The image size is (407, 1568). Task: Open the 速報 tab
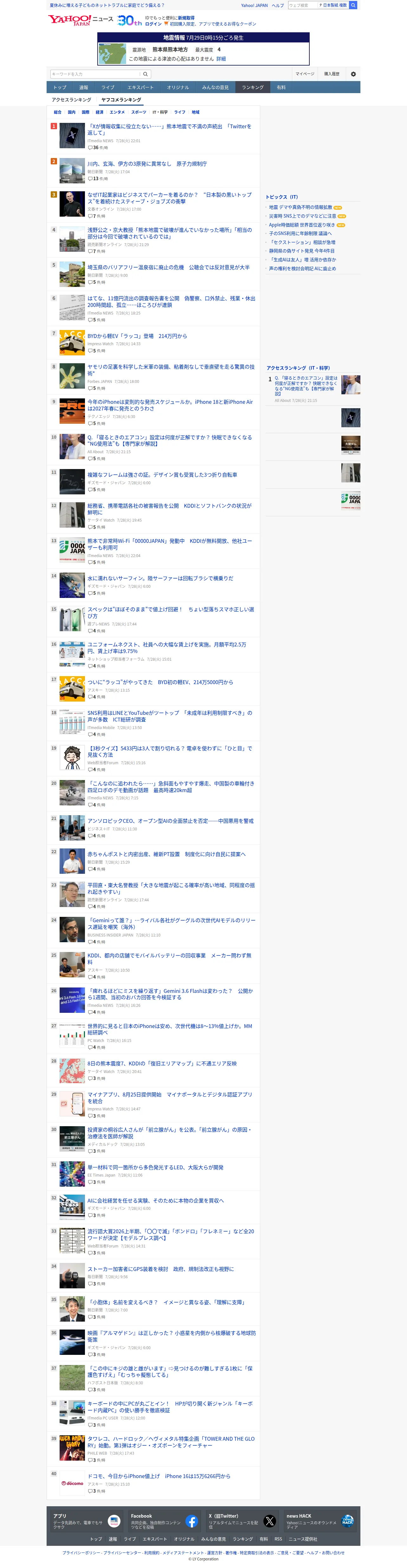click(x=83, y=87)
